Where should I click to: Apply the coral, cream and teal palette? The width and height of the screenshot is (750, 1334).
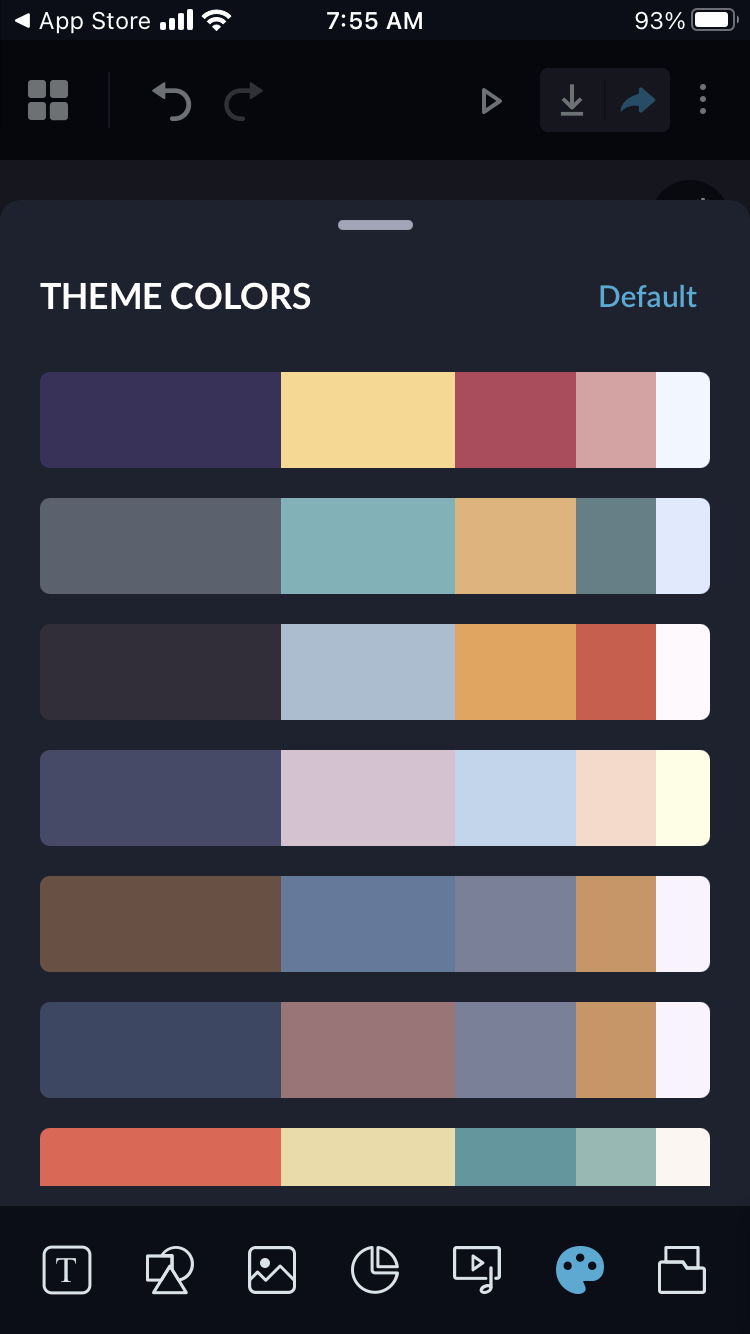[x=375, y=1158]
